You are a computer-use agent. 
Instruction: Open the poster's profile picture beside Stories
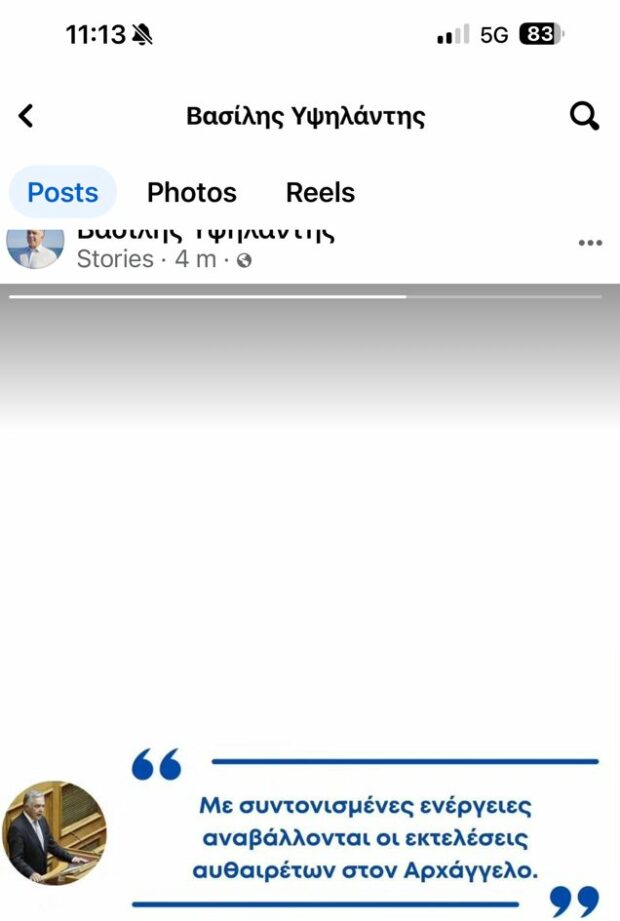click(x=35, y=247)
